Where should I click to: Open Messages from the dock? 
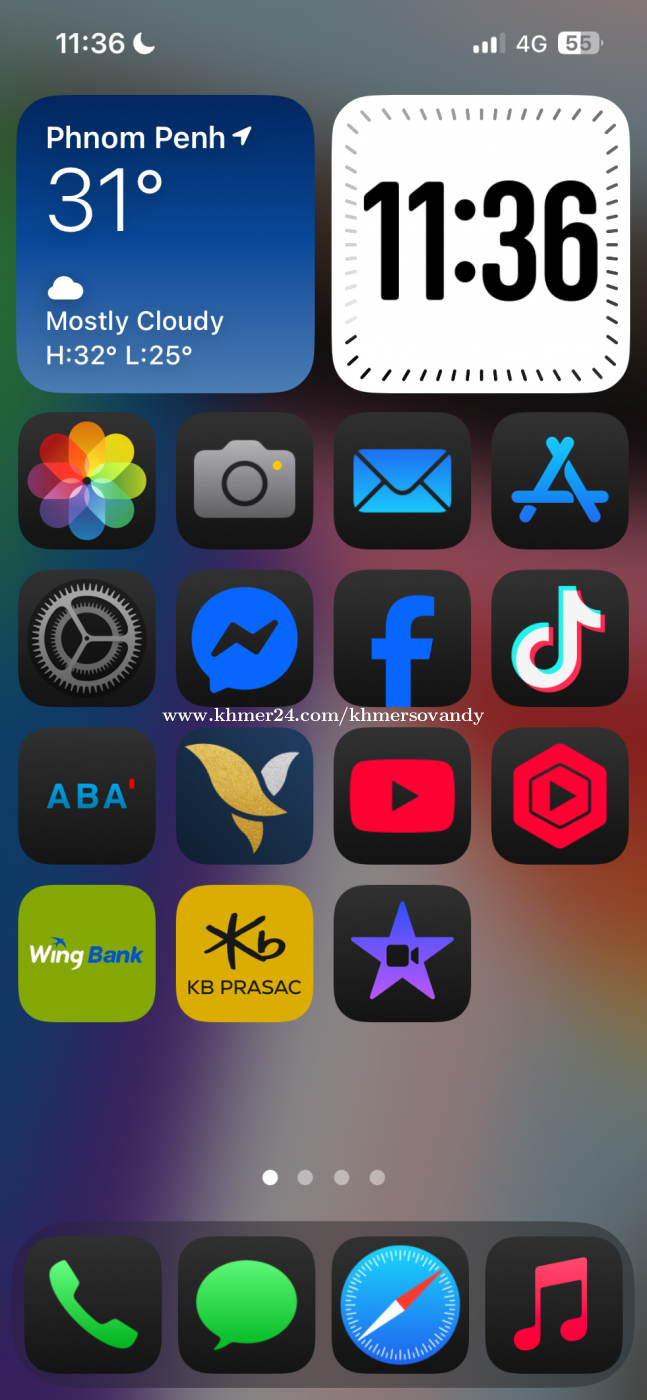coord(246,1305)
